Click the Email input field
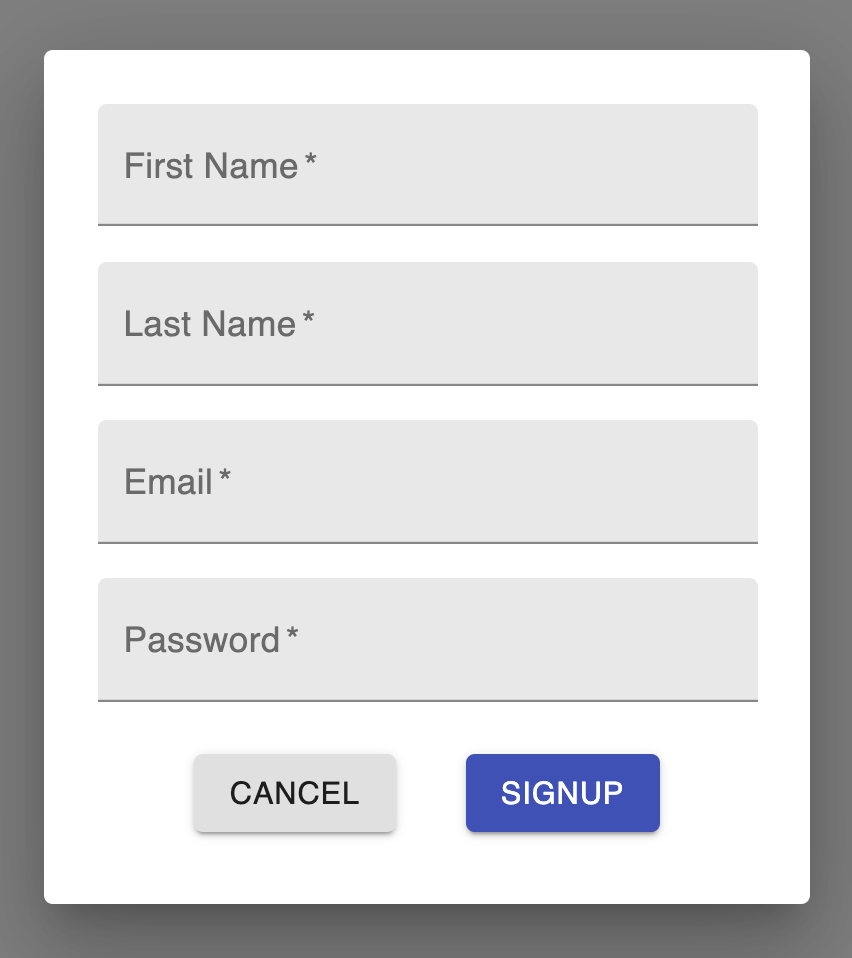The height and width of the screenshot is (958, 852). tap(427, 481)
